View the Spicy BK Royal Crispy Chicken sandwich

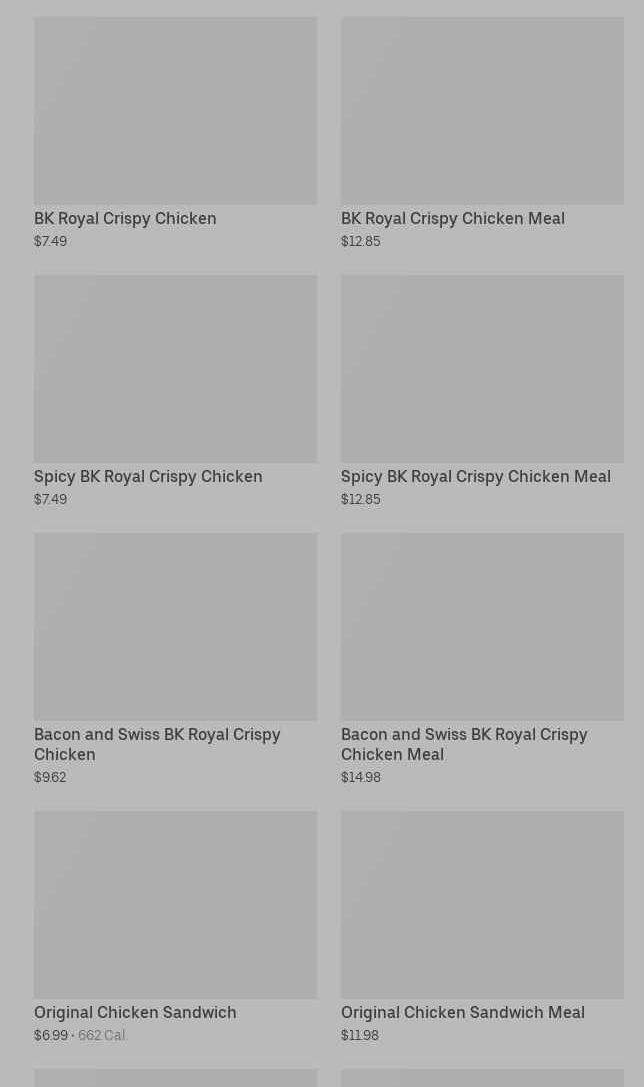[x=175, y=391]
